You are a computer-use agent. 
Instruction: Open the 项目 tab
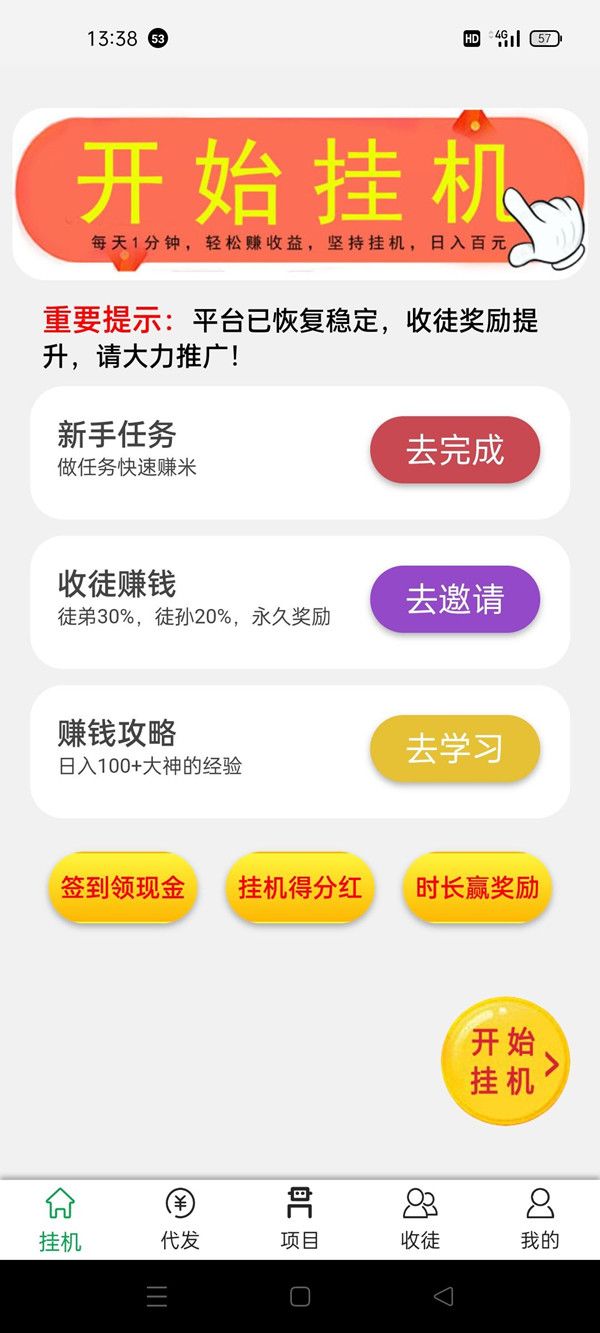299,1220
